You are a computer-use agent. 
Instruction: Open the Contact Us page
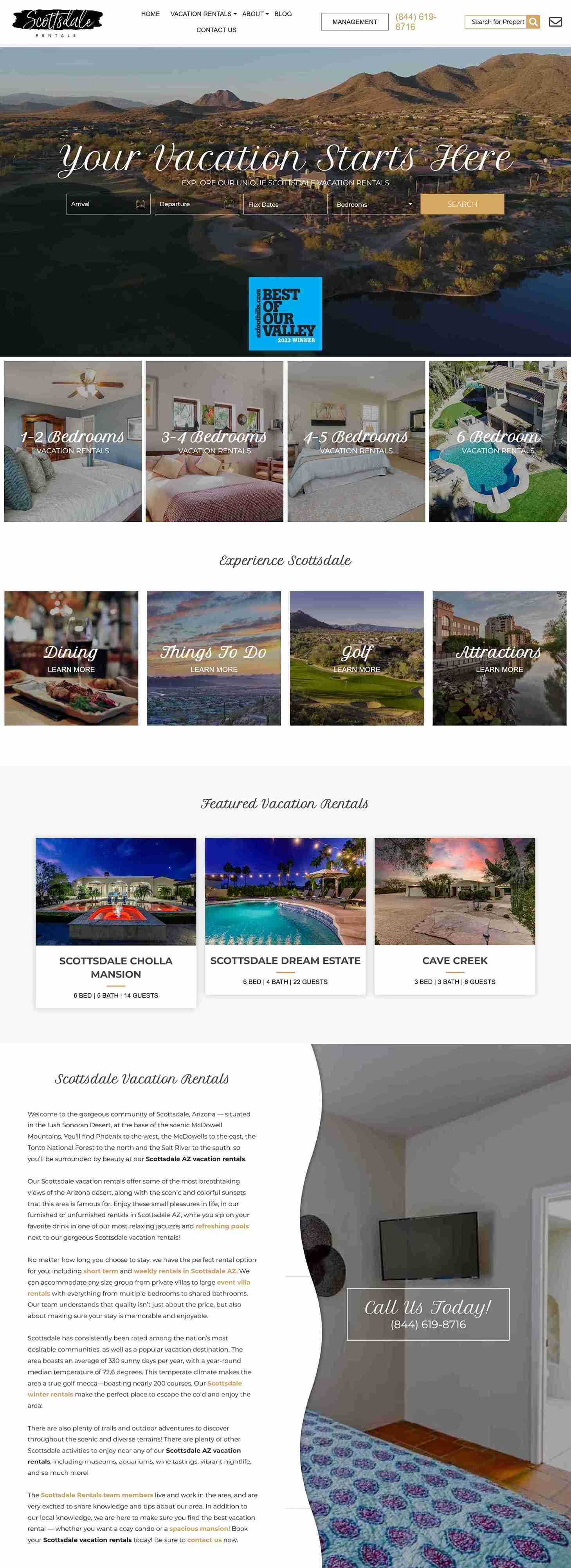click(216, 30)
